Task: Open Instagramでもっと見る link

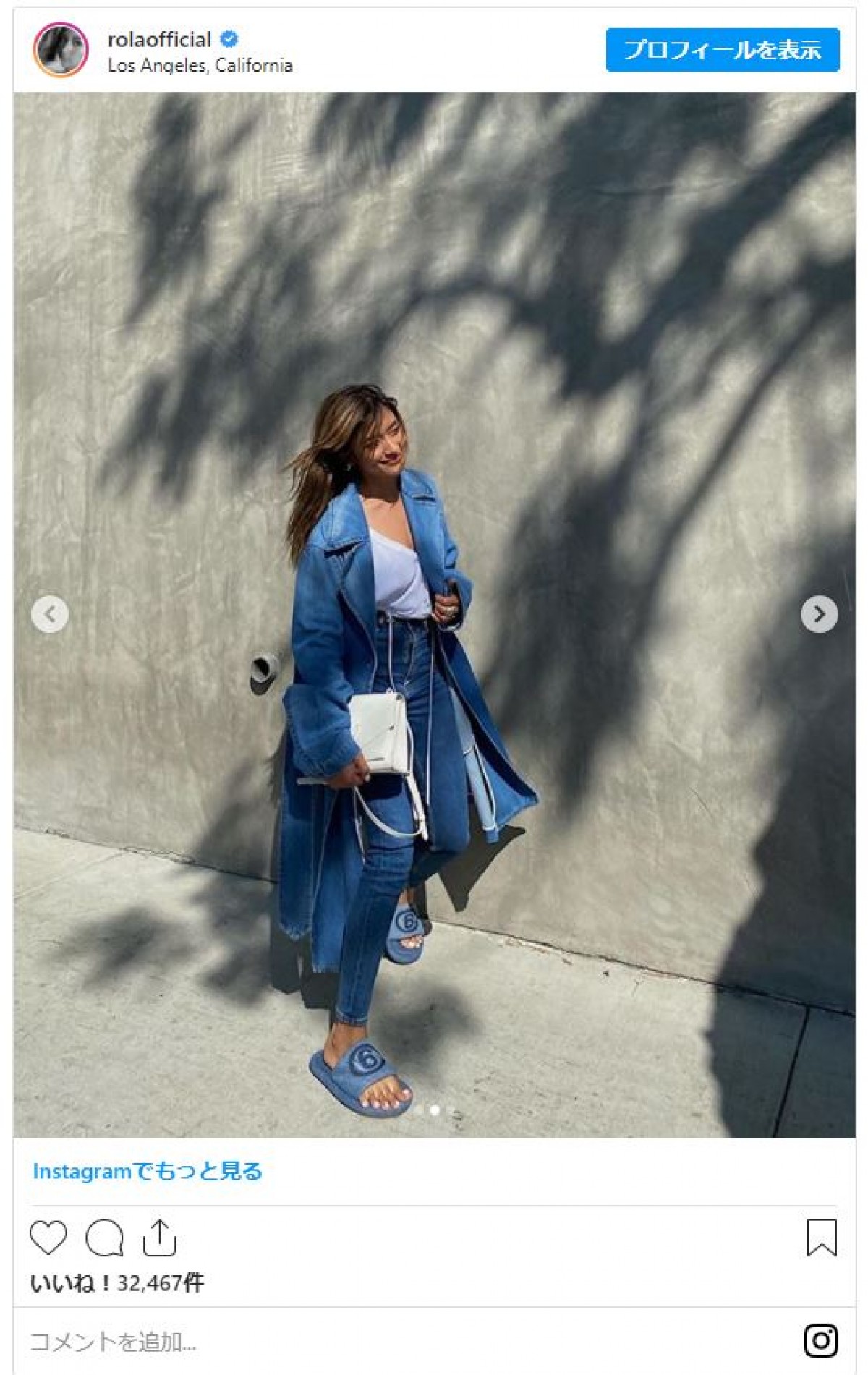Action: coord(148,1171)
